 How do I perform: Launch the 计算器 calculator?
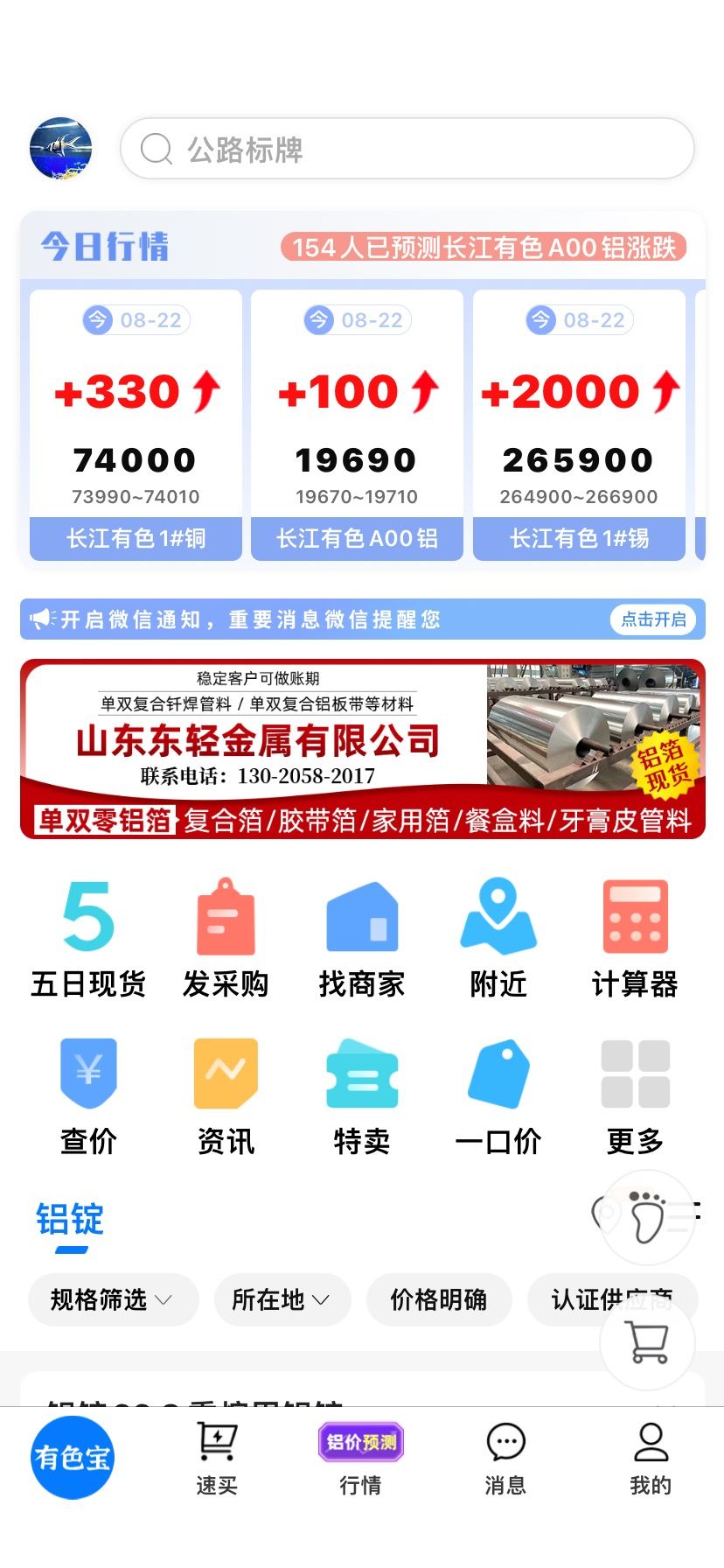tap(635, 940)
